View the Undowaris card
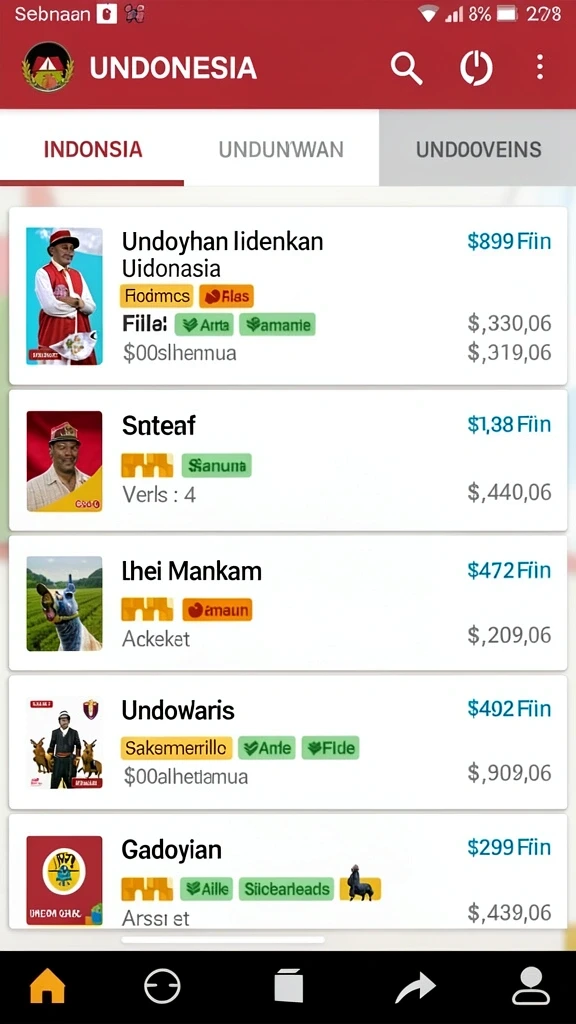576x1024 pixels. [x=288, y=743]
